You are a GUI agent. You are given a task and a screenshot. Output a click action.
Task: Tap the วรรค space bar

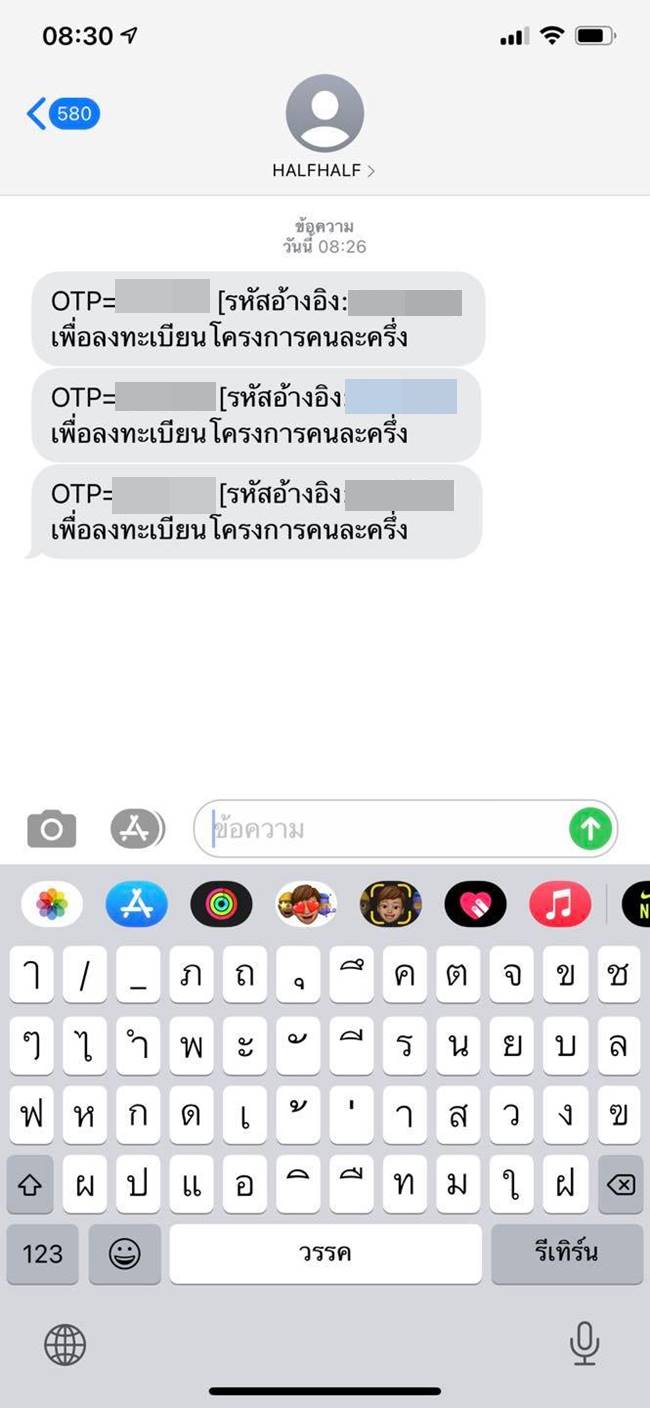325,1254
